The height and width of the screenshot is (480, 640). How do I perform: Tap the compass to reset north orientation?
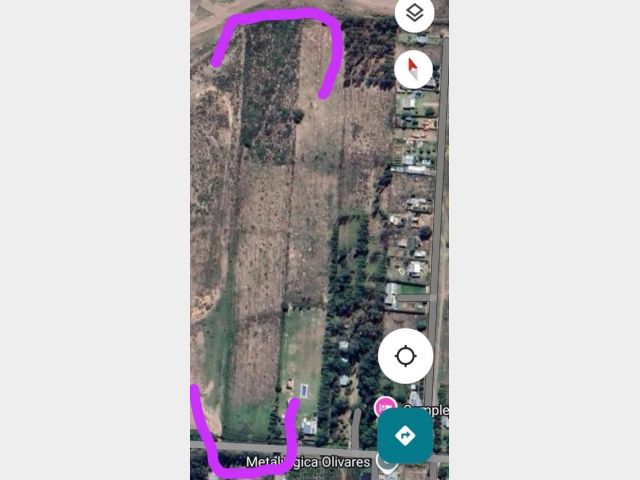coord(413,70)
